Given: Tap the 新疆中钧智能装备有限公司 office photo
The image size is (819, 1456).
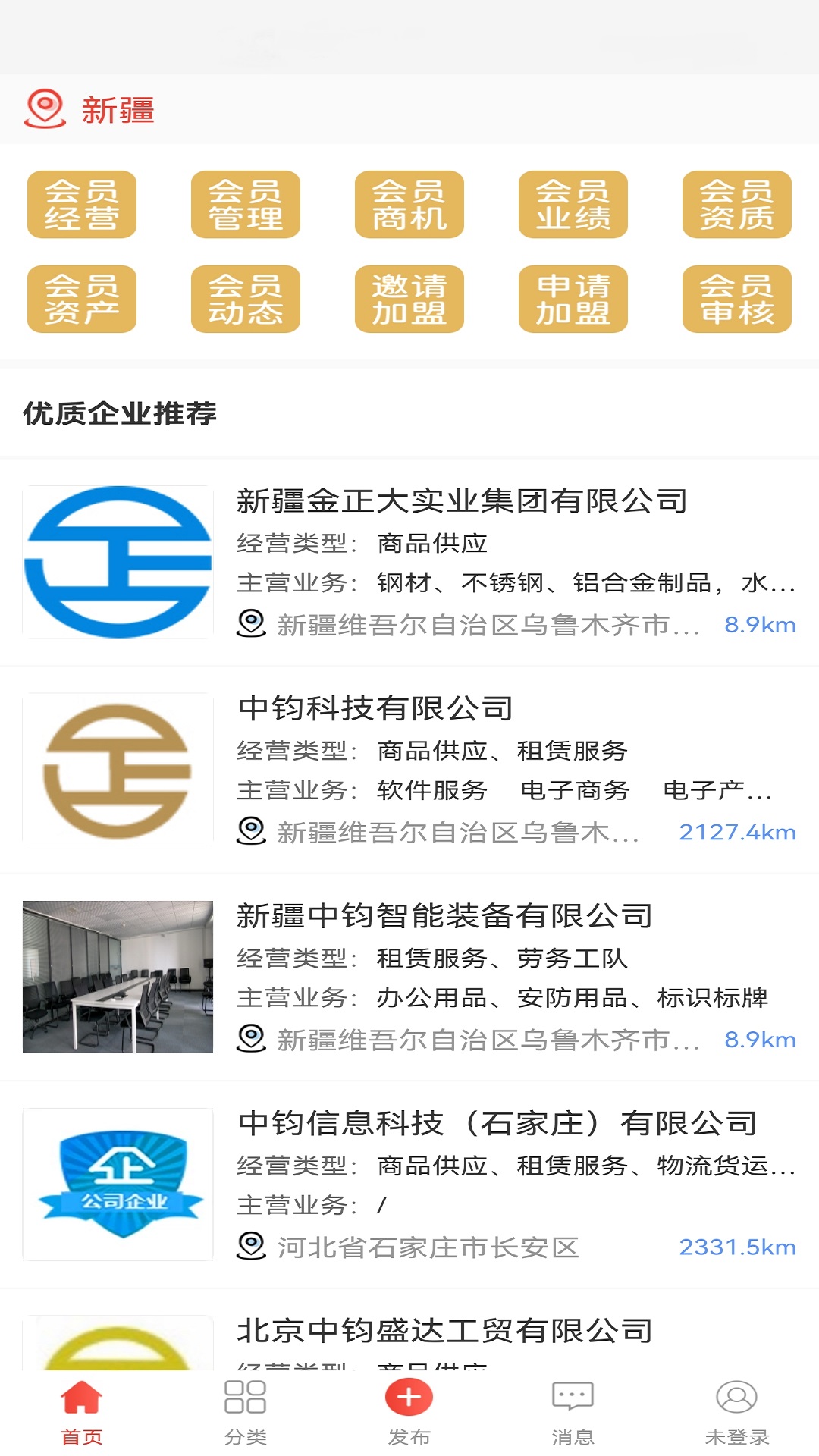Looking at the screenshot, I should point(117,976).
